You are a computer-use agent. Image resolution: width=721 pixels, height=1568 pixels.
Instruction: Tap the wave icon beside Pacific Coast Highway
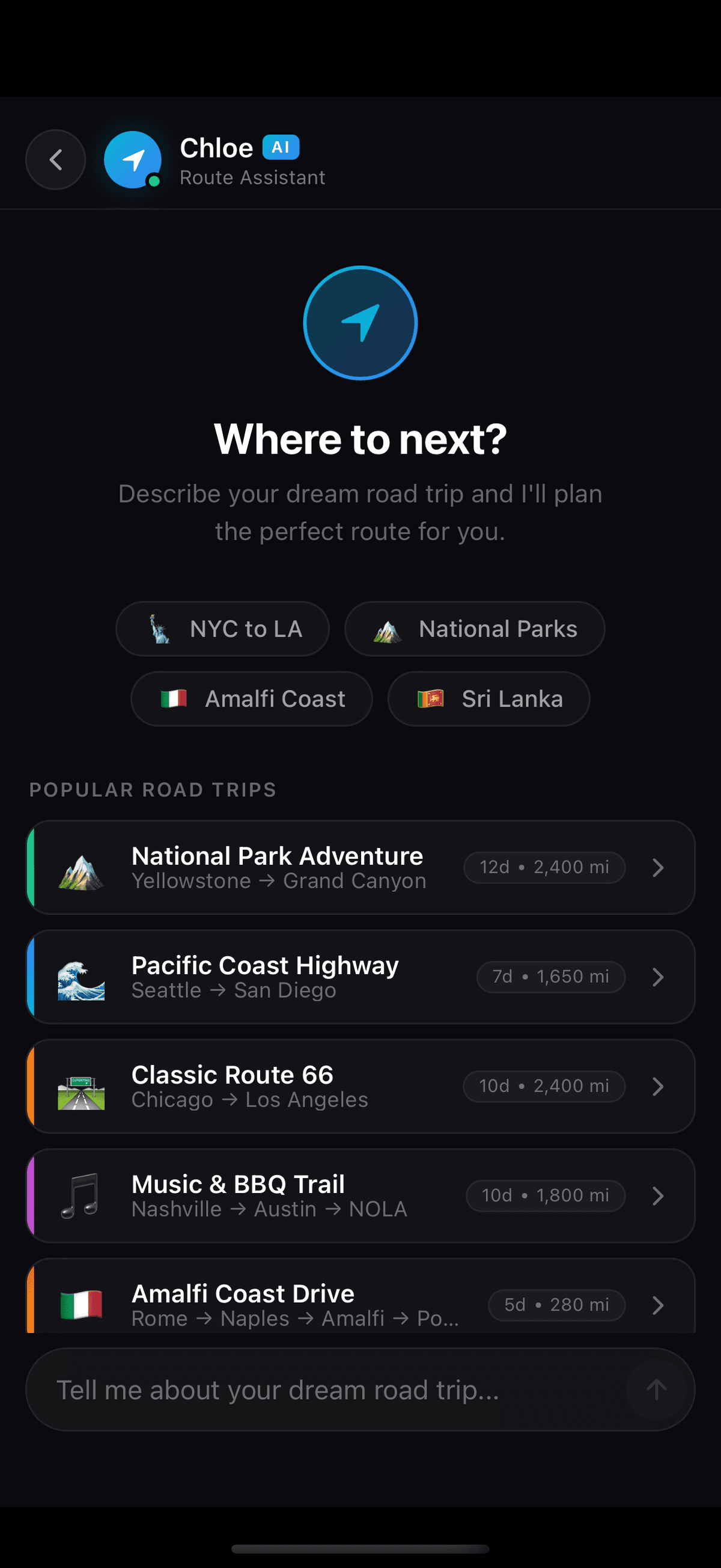tap(81, 977)
